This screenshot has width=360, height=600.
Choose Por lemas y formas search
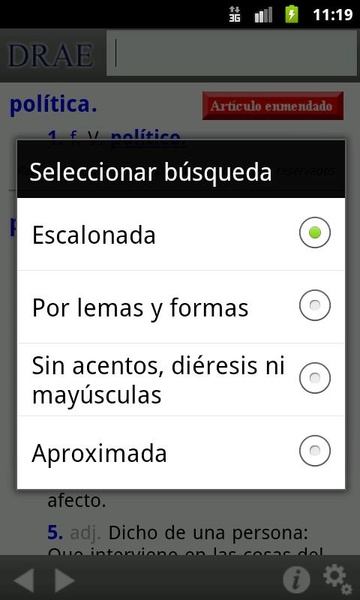click(x=181, y=307)
